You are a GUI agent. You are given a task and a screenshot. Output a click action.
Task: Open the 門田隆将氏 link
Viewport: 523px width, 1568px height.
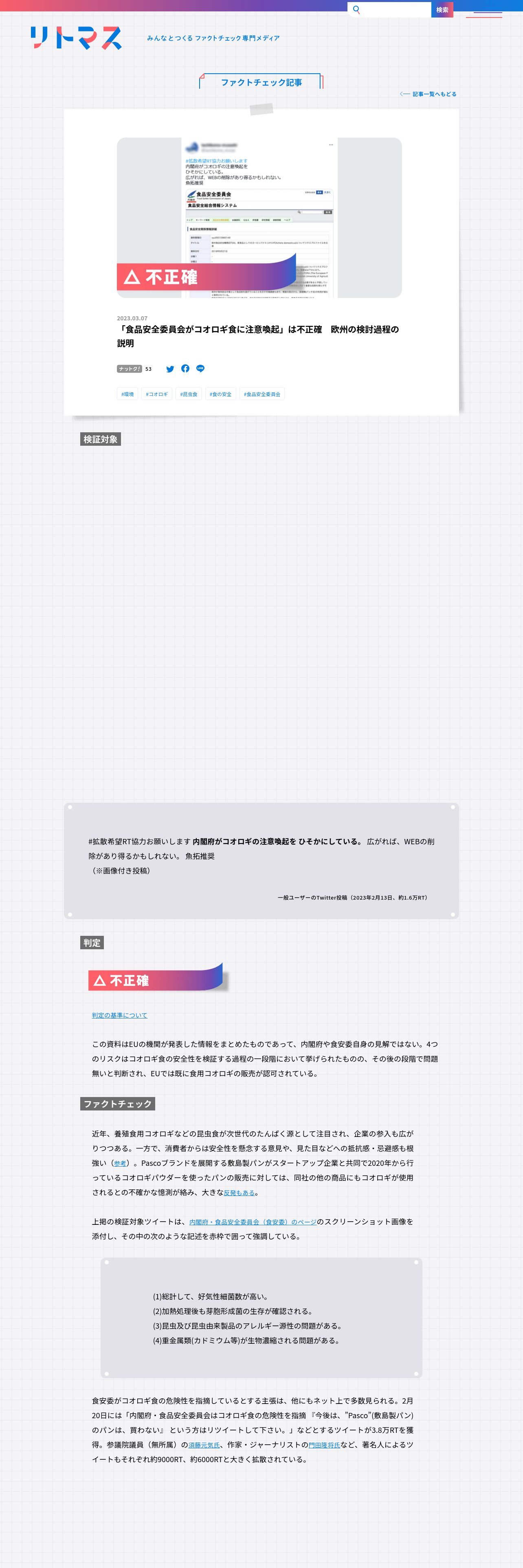pyautogui.click(x=324, y=1444)
